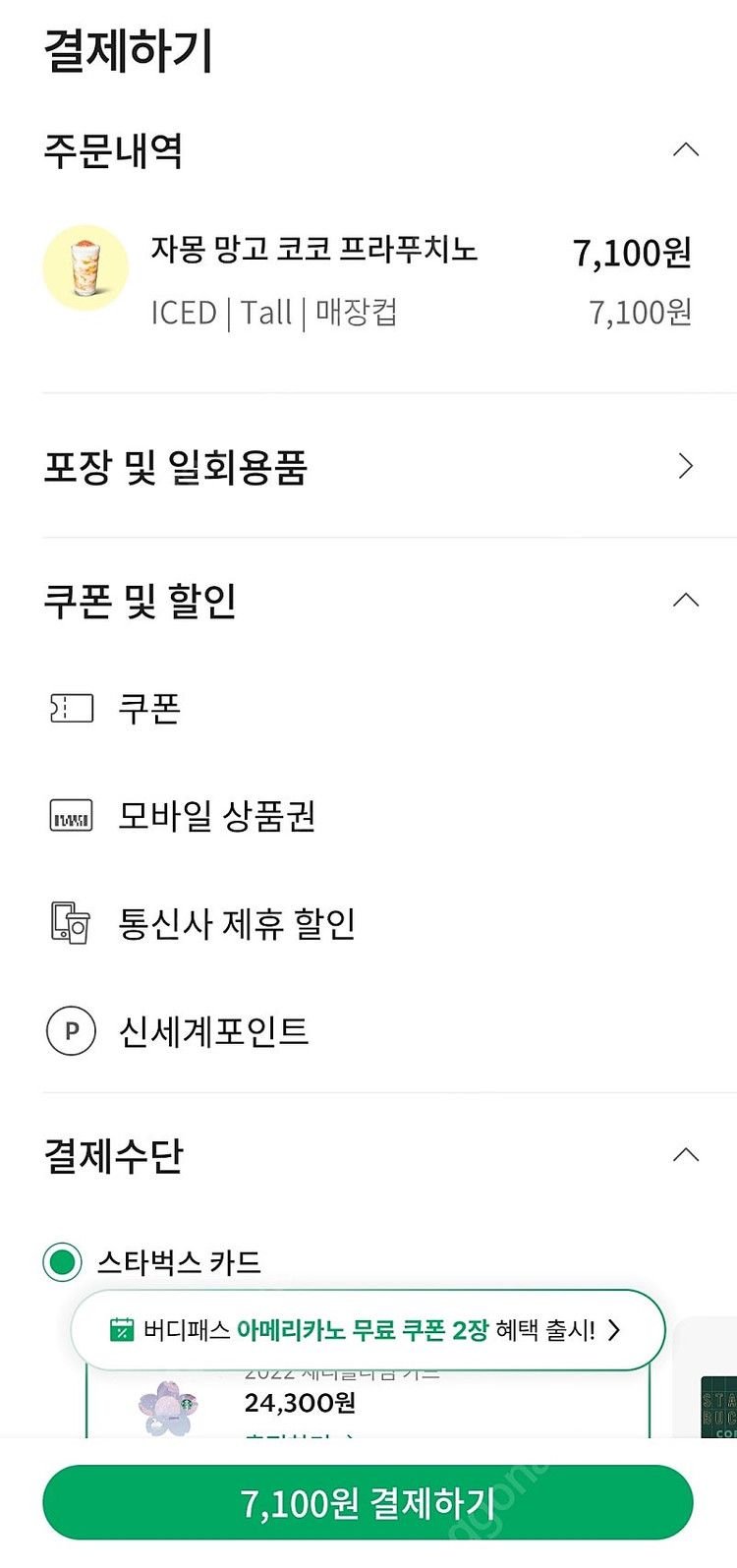Tap the 7,100원 결제하기 button
This screenshot has height=1568, width=737.
[x=368, y=1503]
